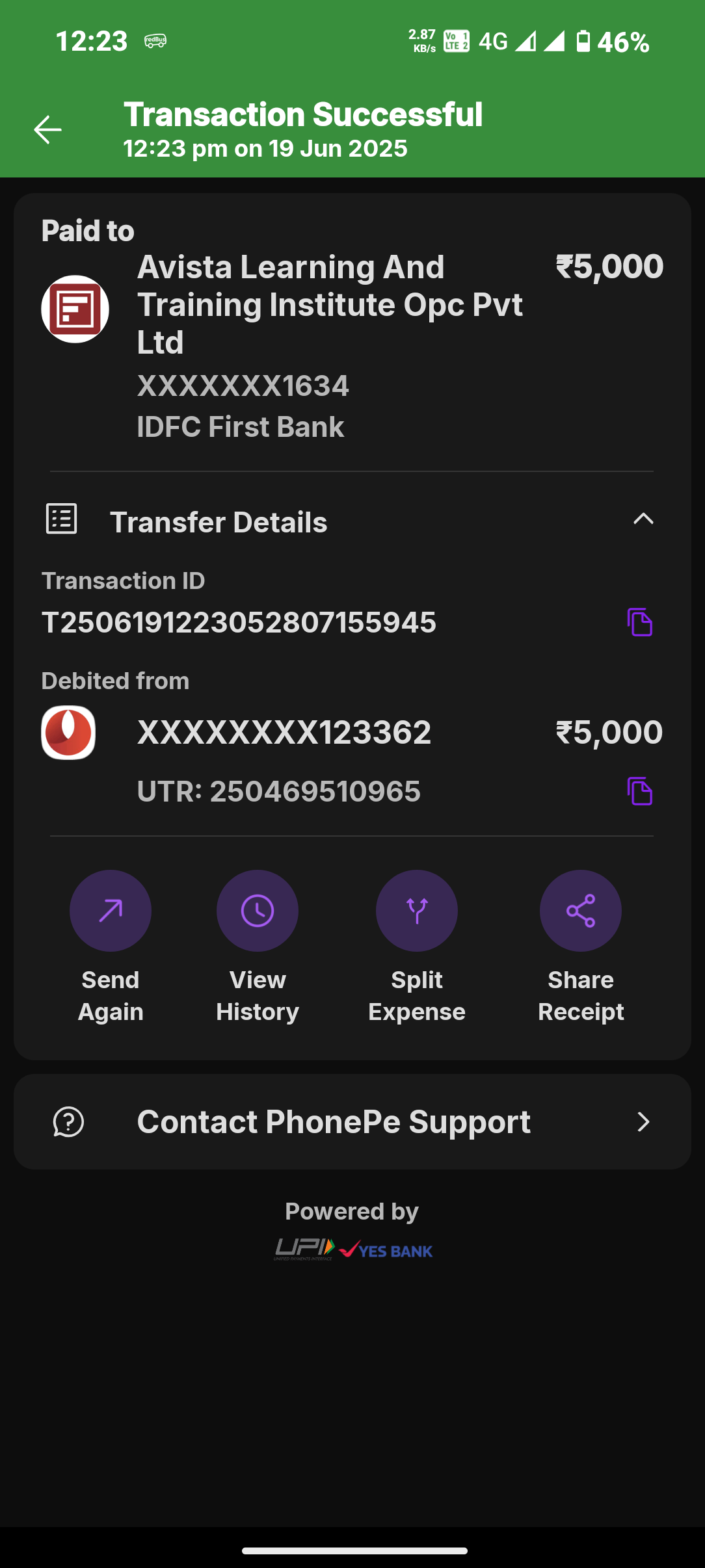
Task: Open View History
Action: (258, 911)
